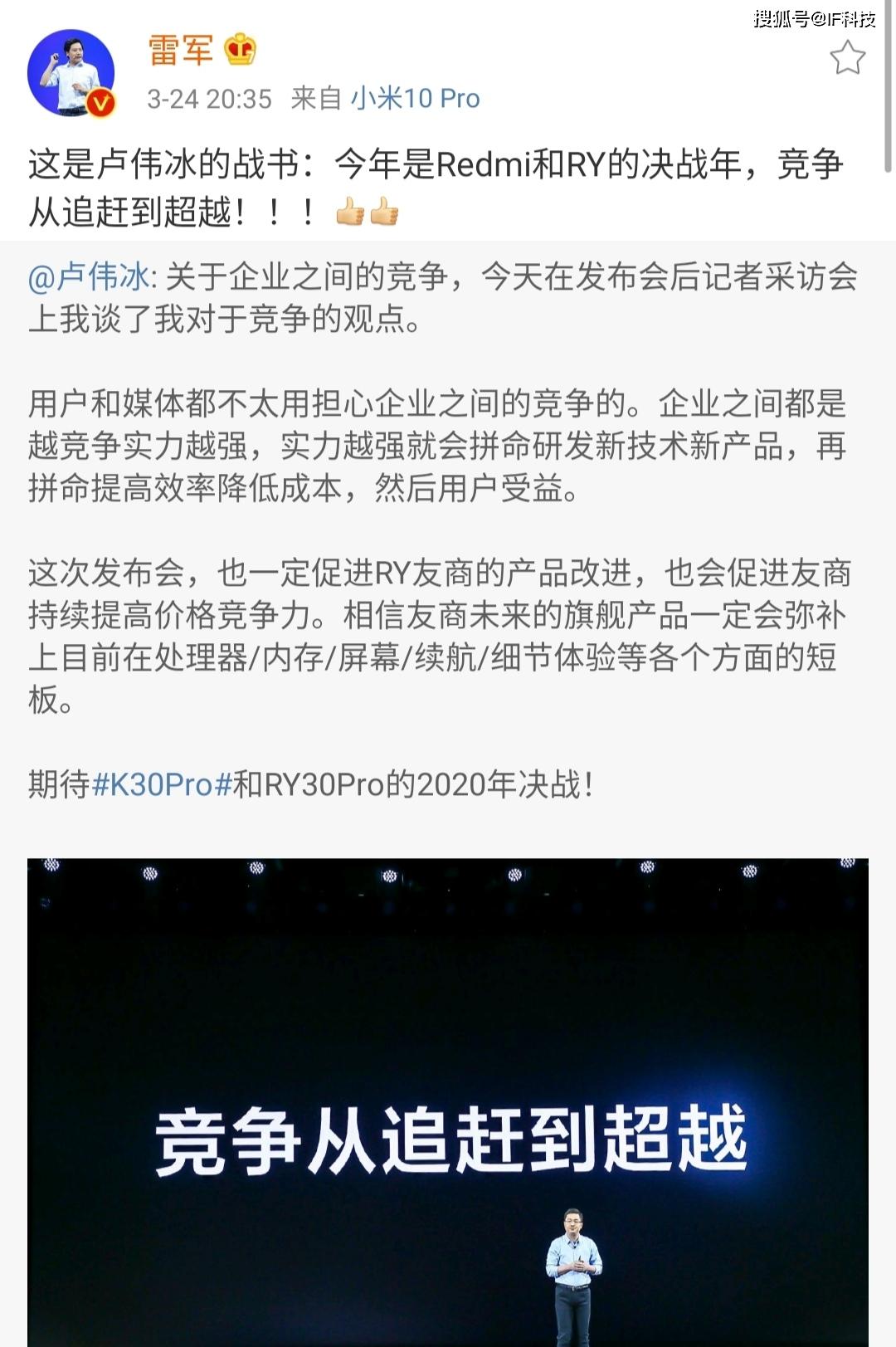This screenshot has height=1347, width=896.
Task: Open the #K30Pro# hashtag topic
Action: [x=161, y=784]
